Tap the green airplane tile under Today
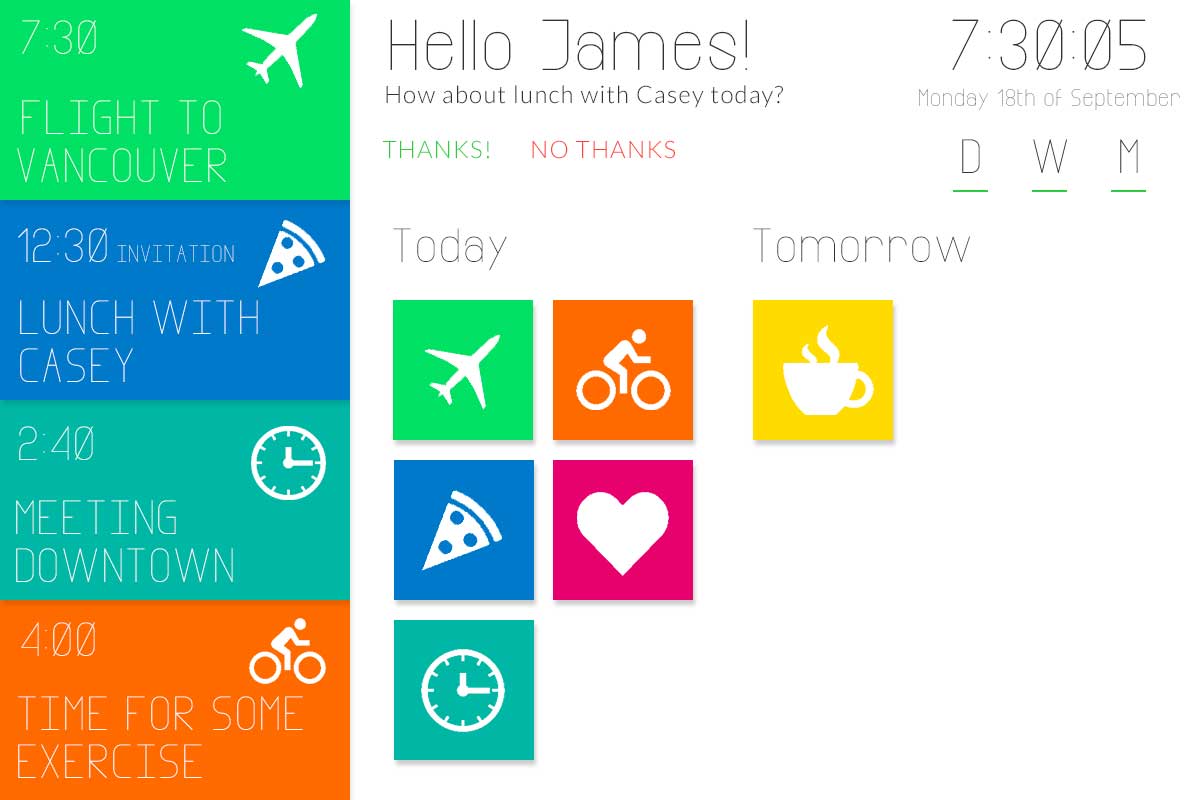This screenshot has height=800, width=1200. pos(463,370)
